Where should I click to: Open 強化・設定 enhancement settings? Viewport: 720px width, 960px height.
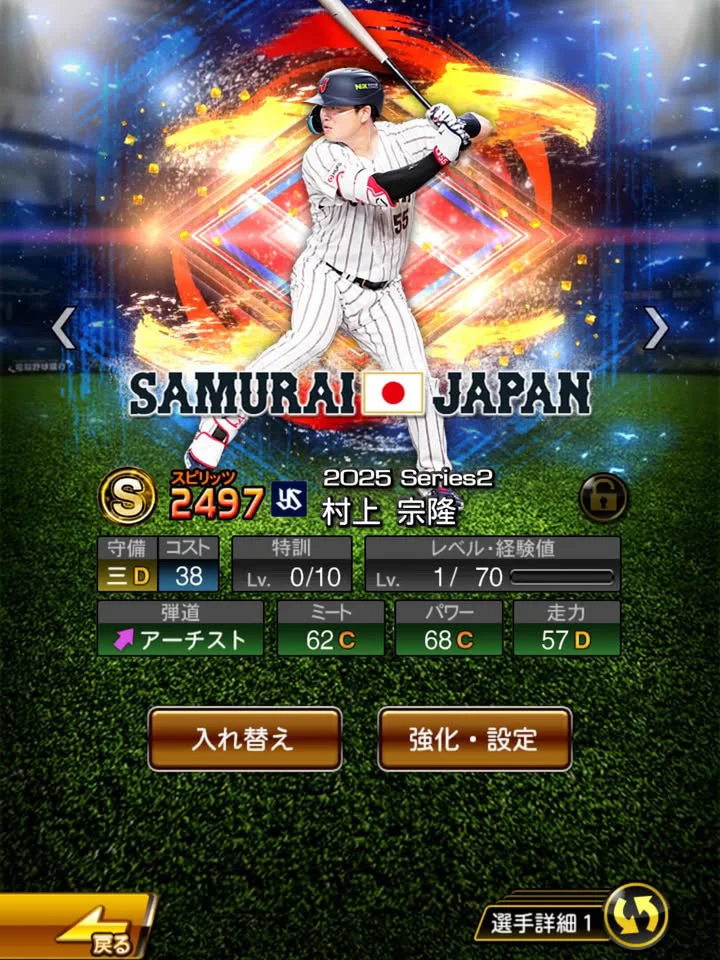(x=474, y=739)
